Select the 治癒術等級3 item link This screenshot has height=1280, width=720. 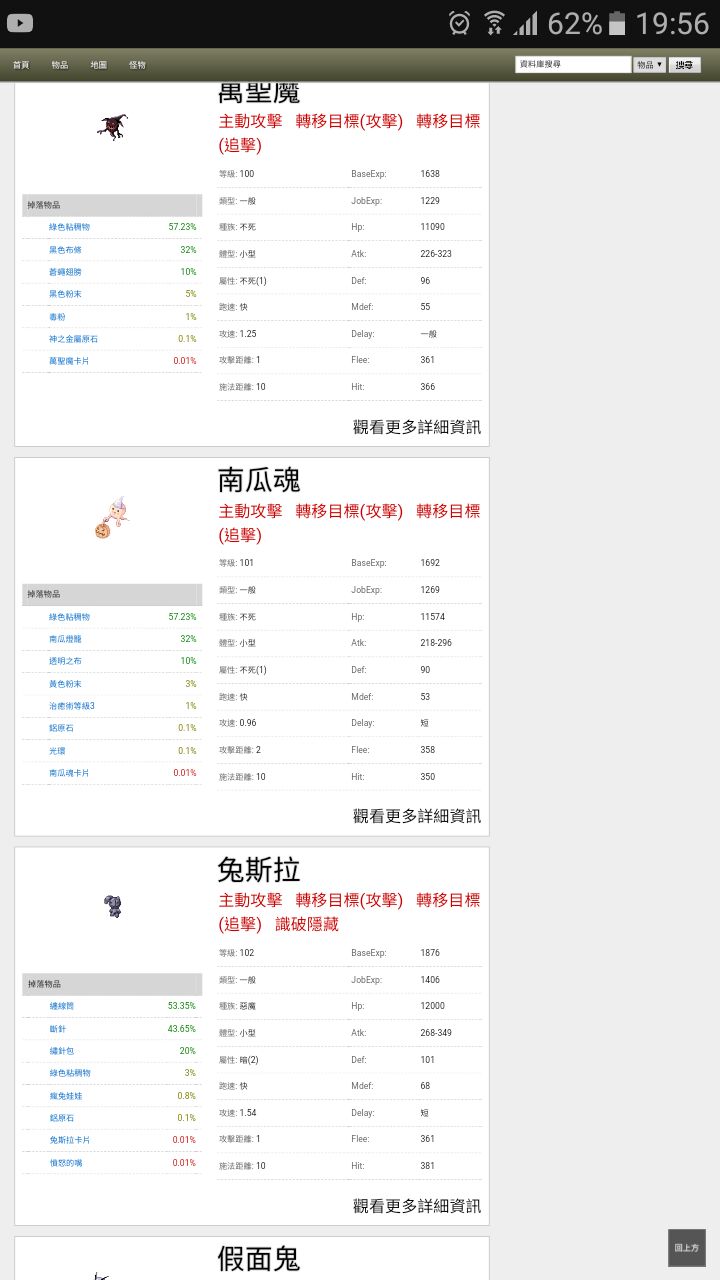click(72, 706)
